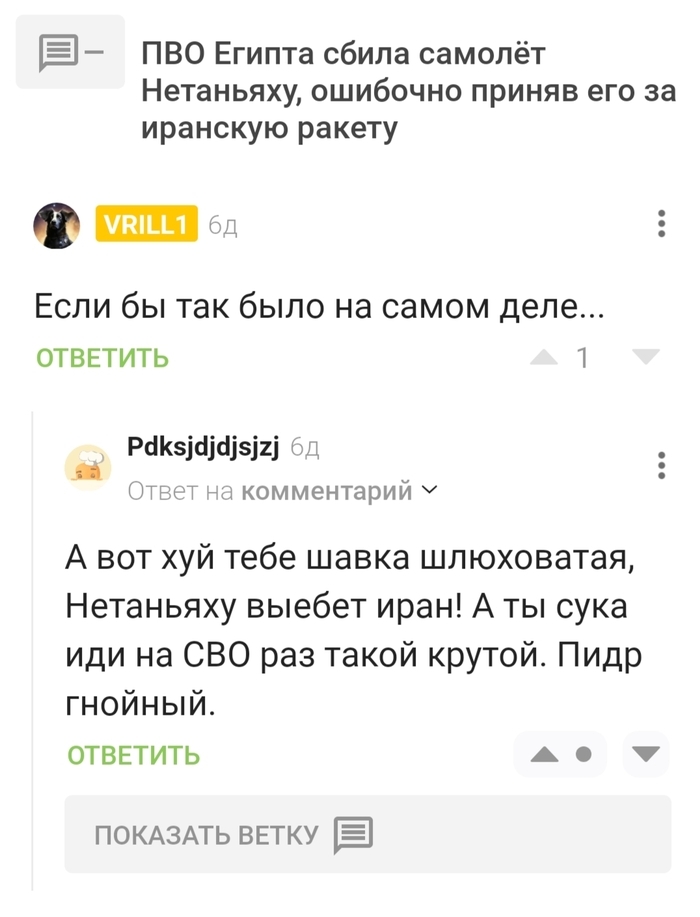Open Pdksjdjdjsjzj's profile avatar

click(x=88, y=467)
